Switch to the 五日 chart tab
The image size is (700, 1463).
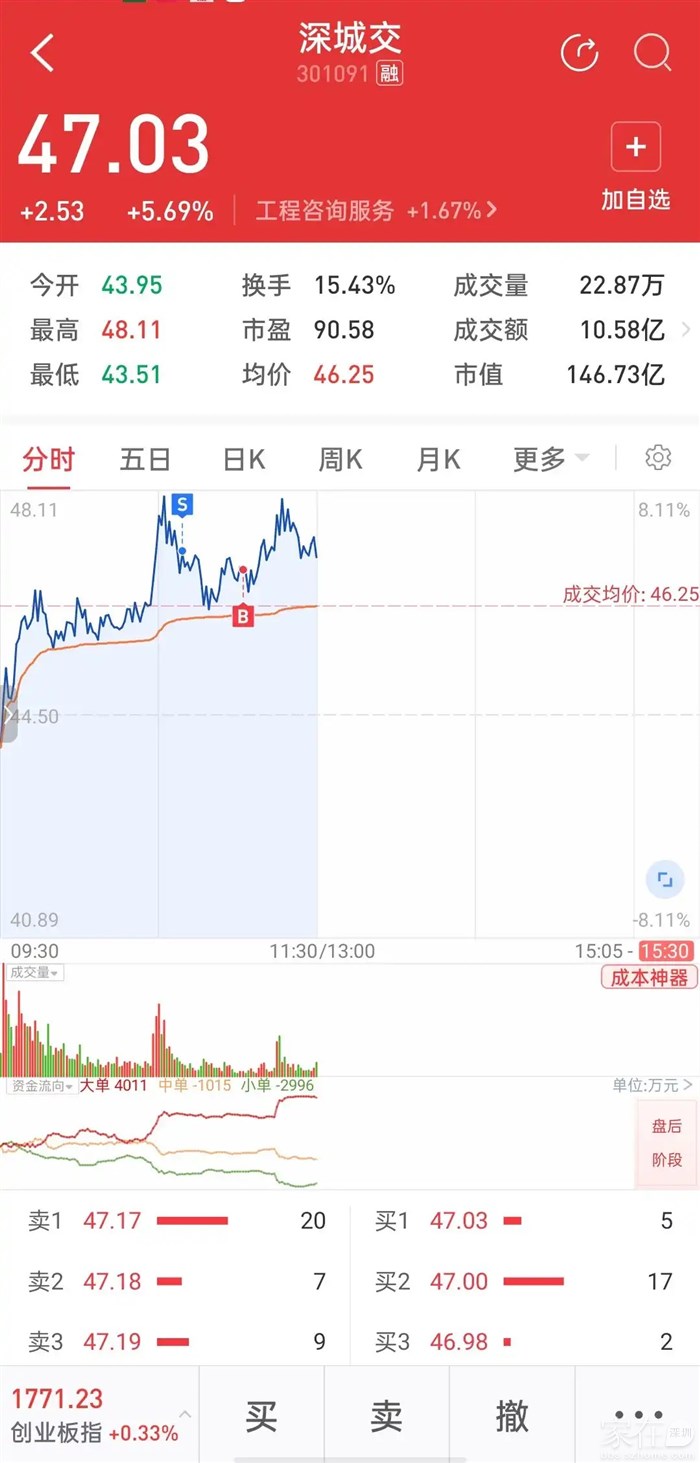point(145,459)
